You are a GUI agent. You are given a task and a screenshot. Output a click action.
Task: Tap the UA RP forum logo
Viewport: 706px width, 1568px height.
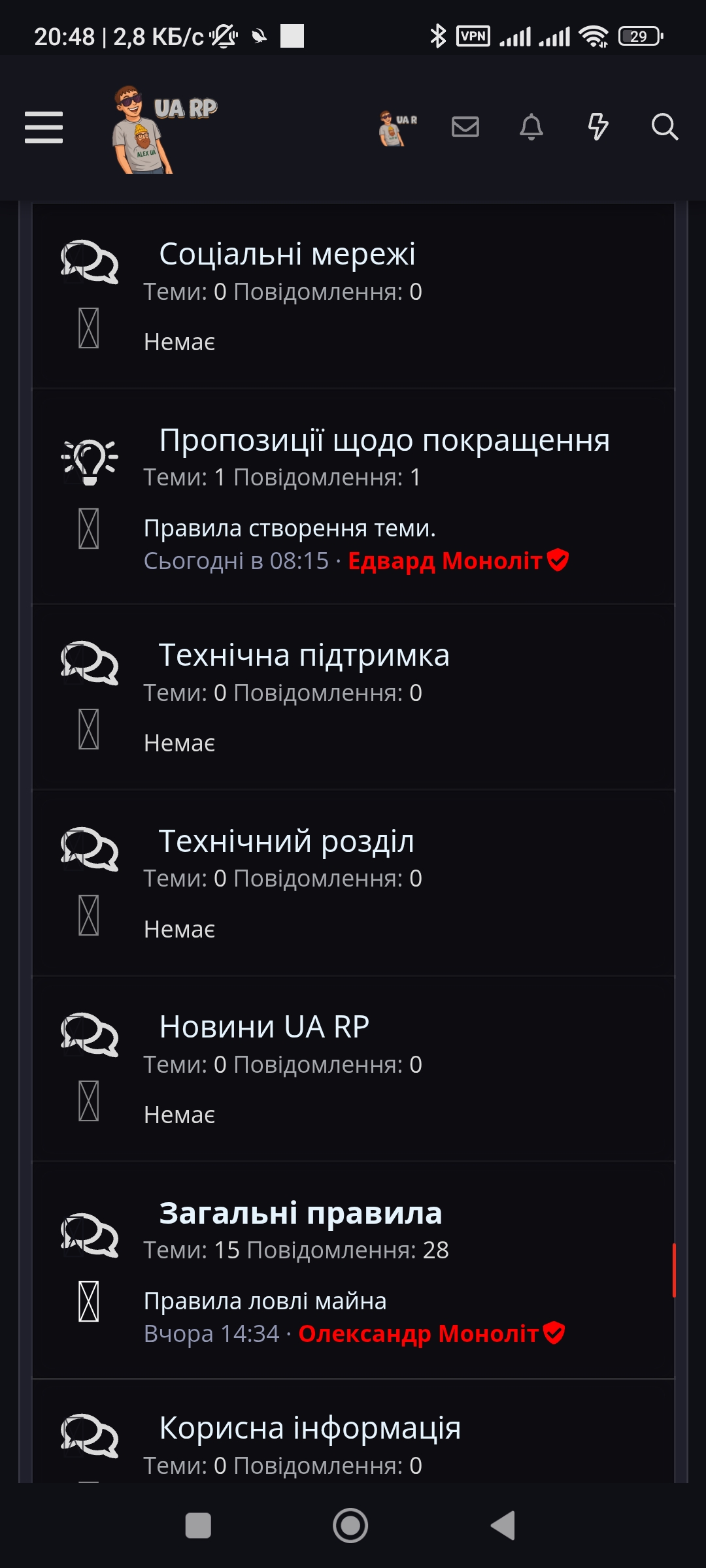pos(163,129)
